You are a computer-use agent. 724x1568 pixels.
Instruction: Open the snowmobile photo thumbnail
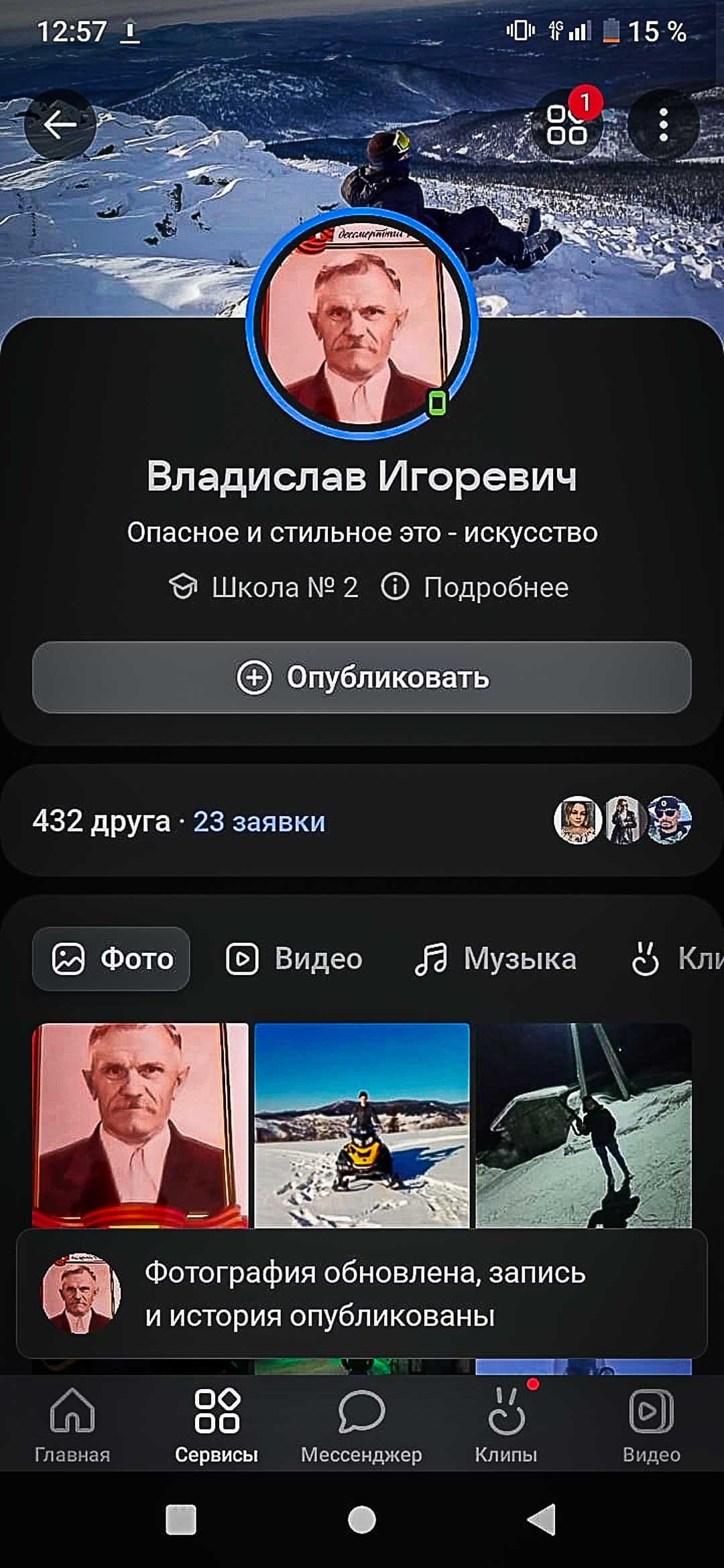[362, 1125]
